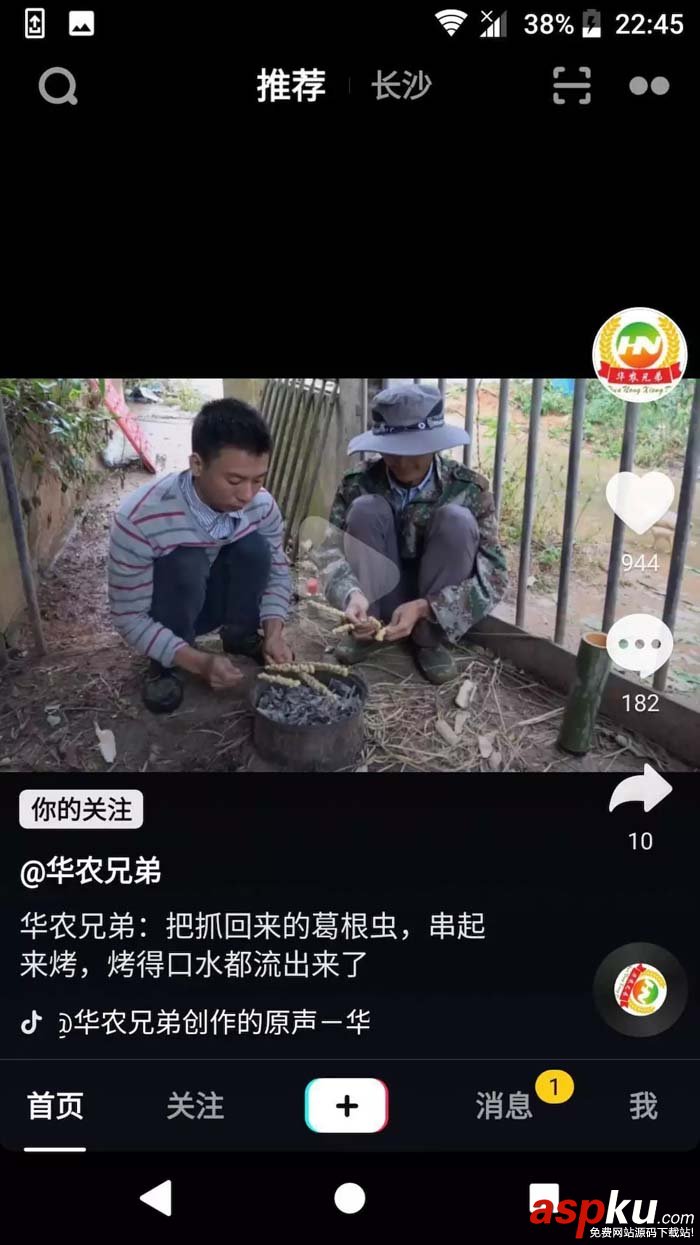Open the comments bubble

tap(640, 645)
